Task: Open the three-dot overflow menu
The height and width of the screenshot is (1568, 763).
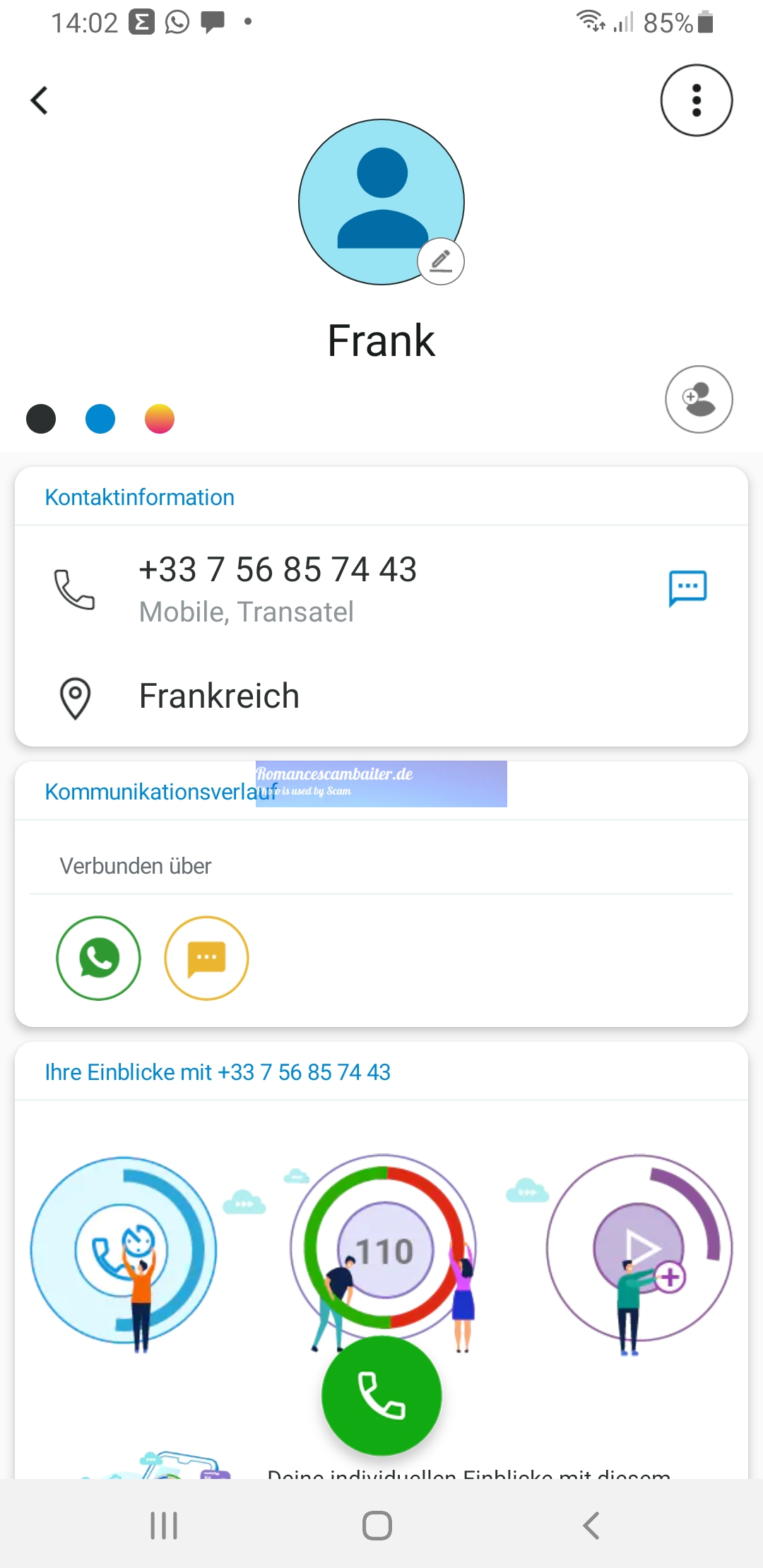Action: coord(697,100)
